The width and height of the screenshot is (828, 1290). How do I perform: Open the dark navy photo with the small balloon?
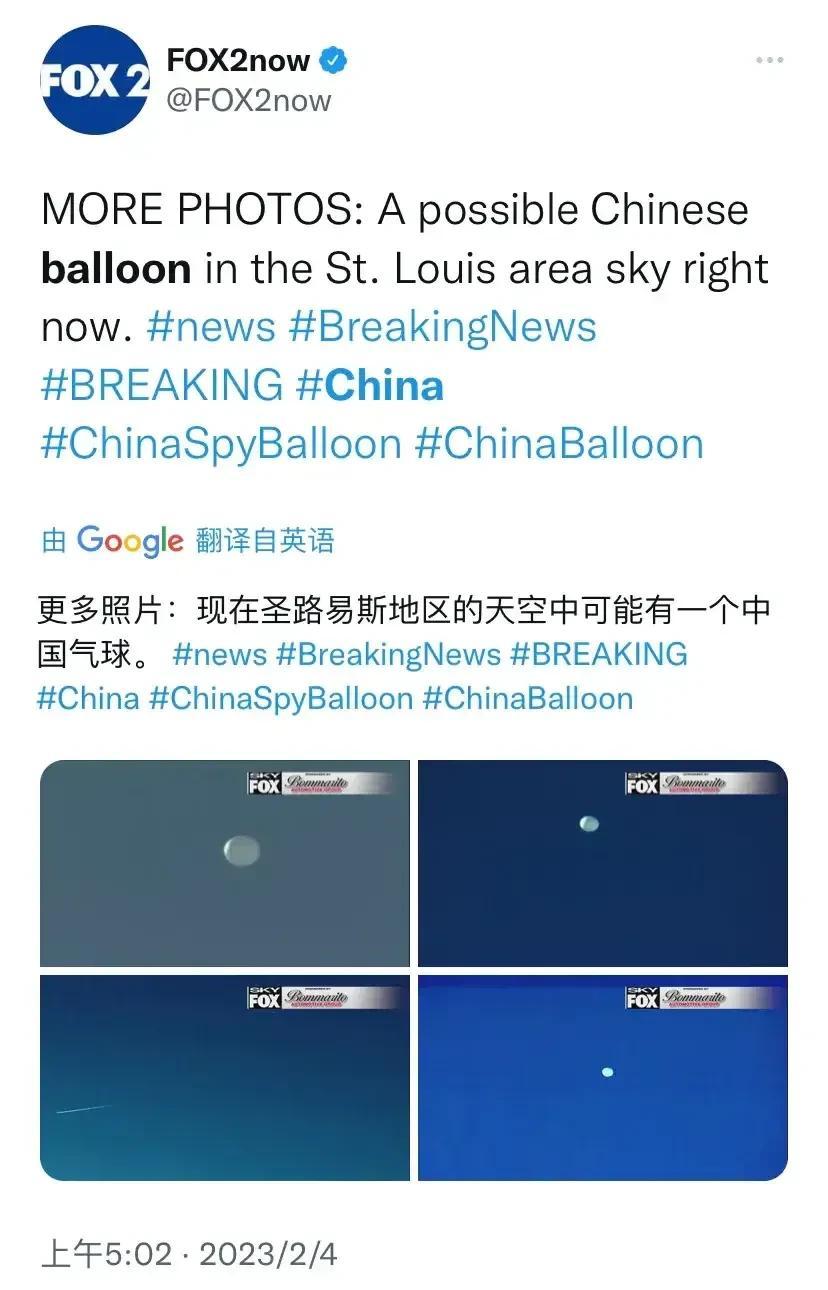[602, 863]
